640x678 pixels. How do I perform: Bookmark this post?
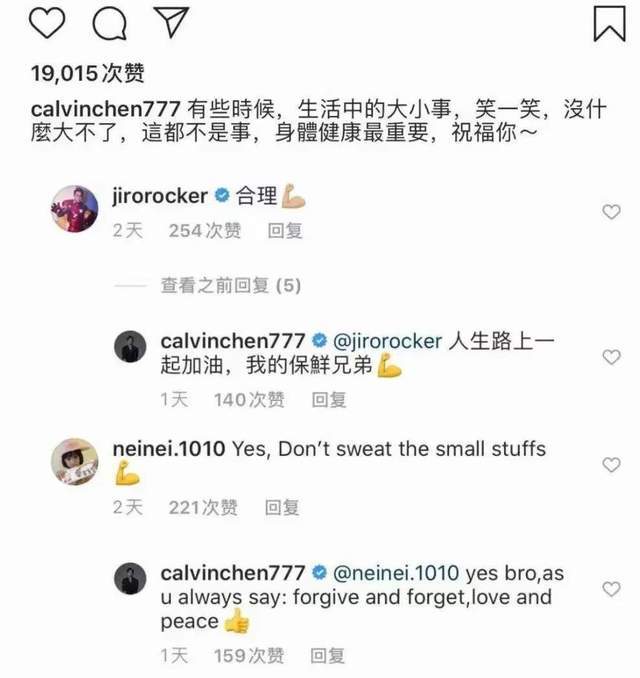(608, 24)
